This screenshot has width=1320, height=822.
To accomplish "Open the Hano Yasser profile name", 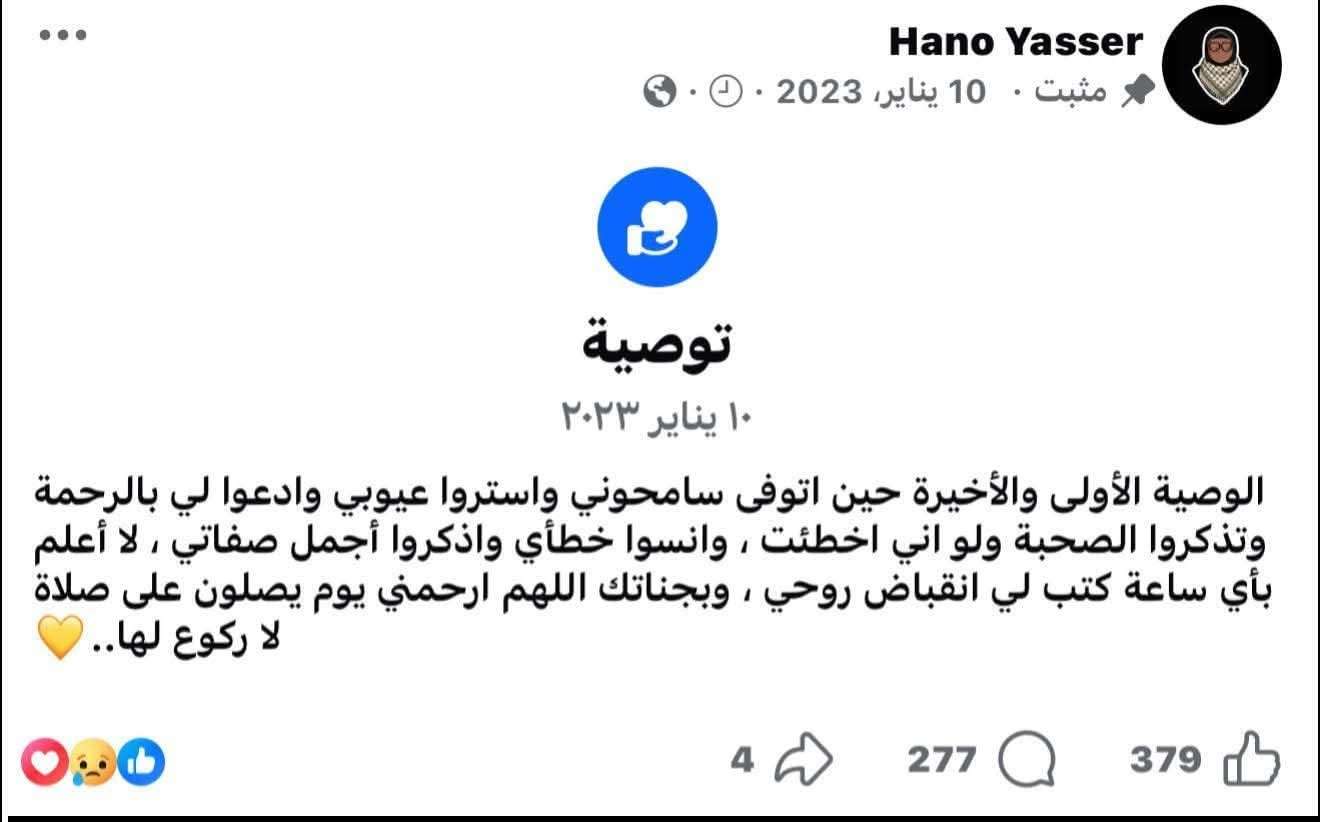I will (1015, 42).
